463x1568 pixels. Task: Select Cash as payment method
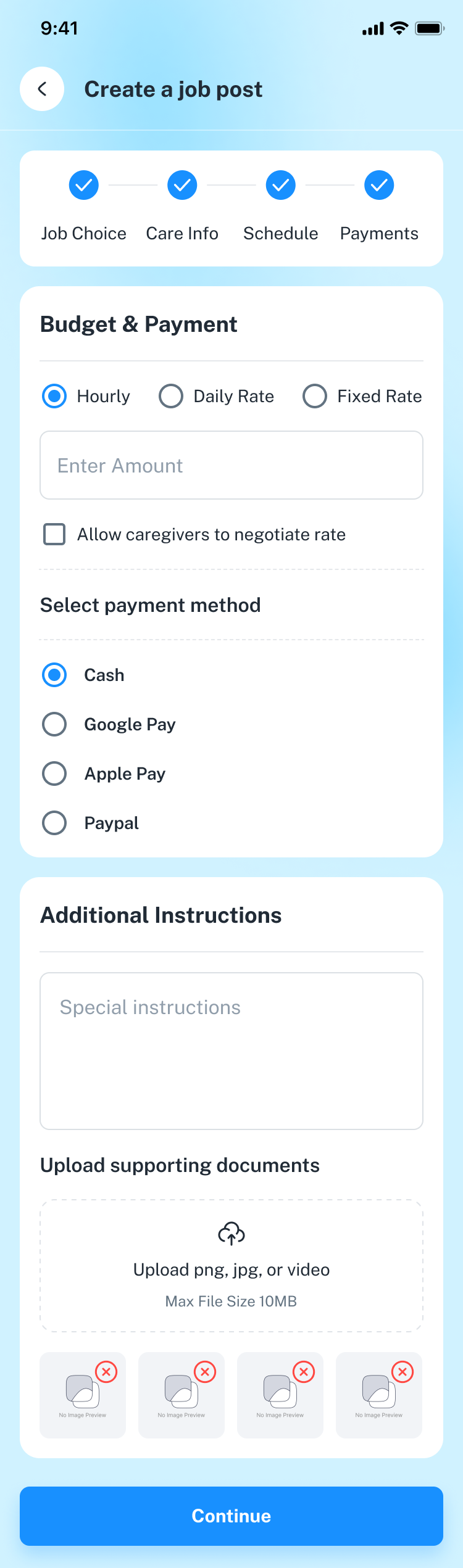pyautogui.click(x=54, y=675)
